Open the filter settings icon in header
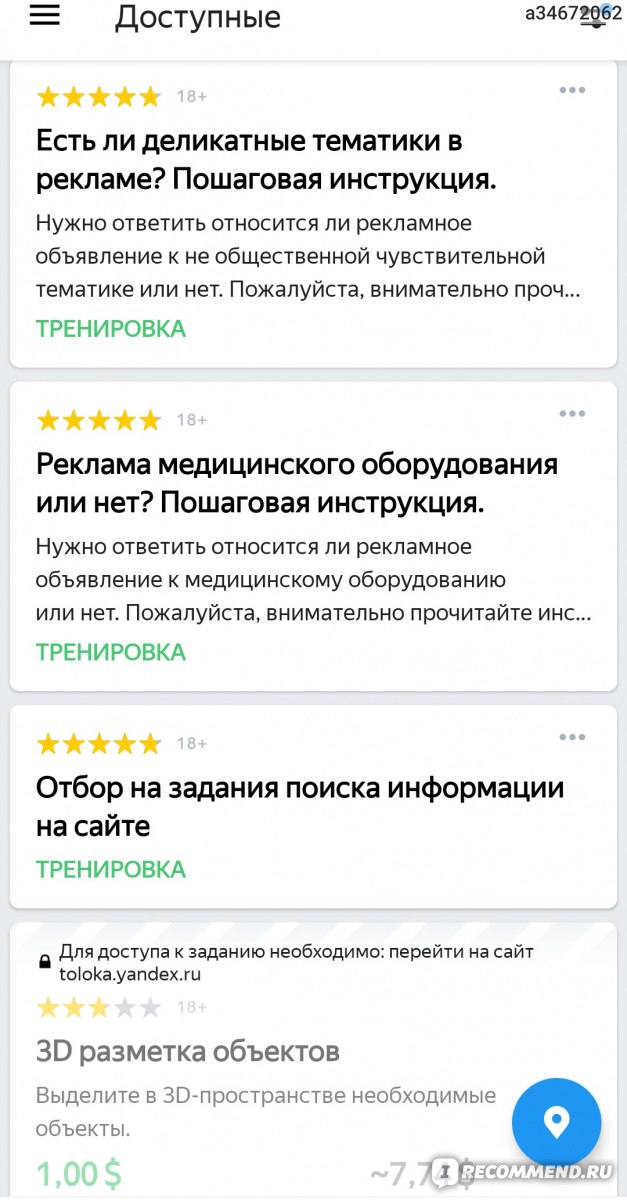The image size is (627, 1200). click(x=594, y=15)
